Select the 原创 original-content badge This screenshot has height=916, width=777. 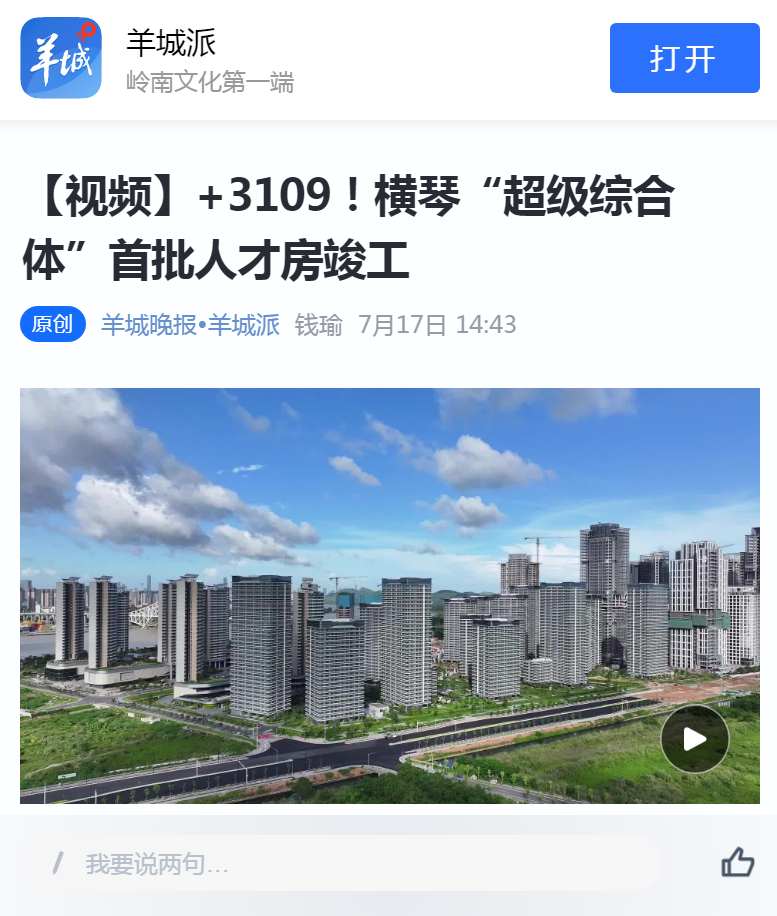pyautogui.click(x=52, y=324)
